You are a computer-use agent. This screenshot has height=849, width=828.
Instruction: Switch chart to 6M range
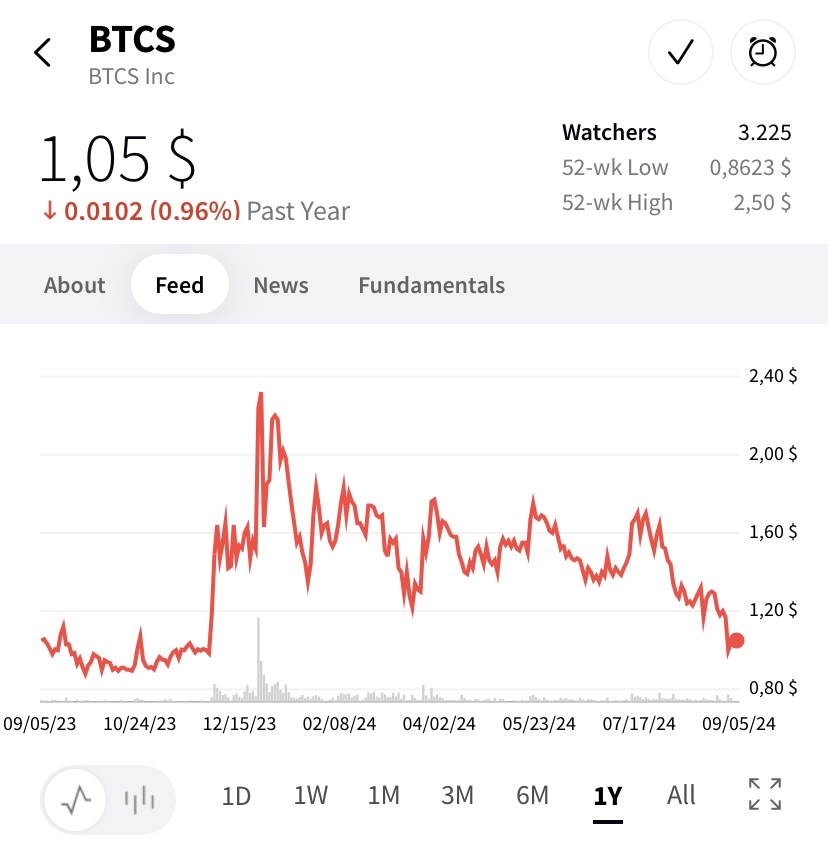coord(532,796)
